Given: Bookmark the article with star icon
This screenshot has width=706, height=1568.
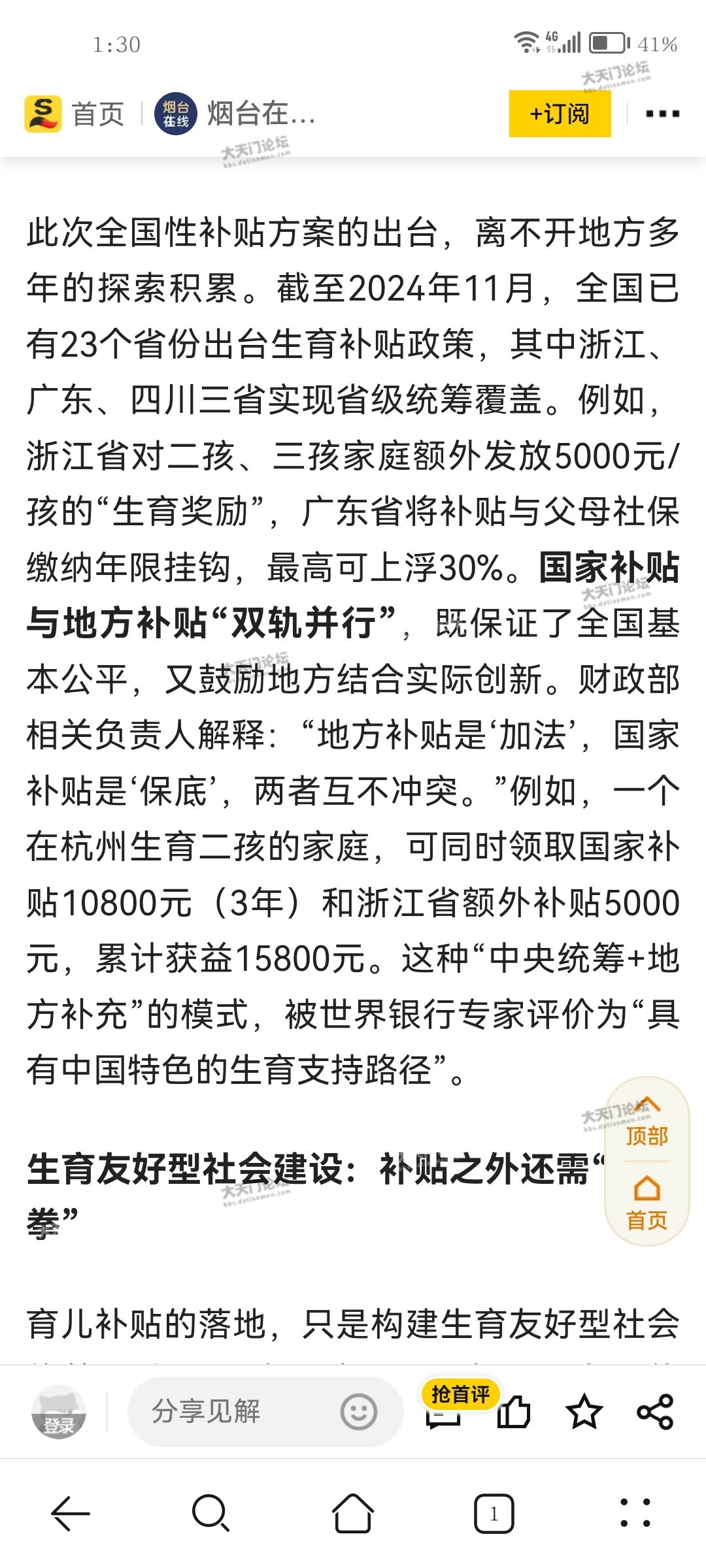Looking at the screenshot, I should [x=584, y=1413].
